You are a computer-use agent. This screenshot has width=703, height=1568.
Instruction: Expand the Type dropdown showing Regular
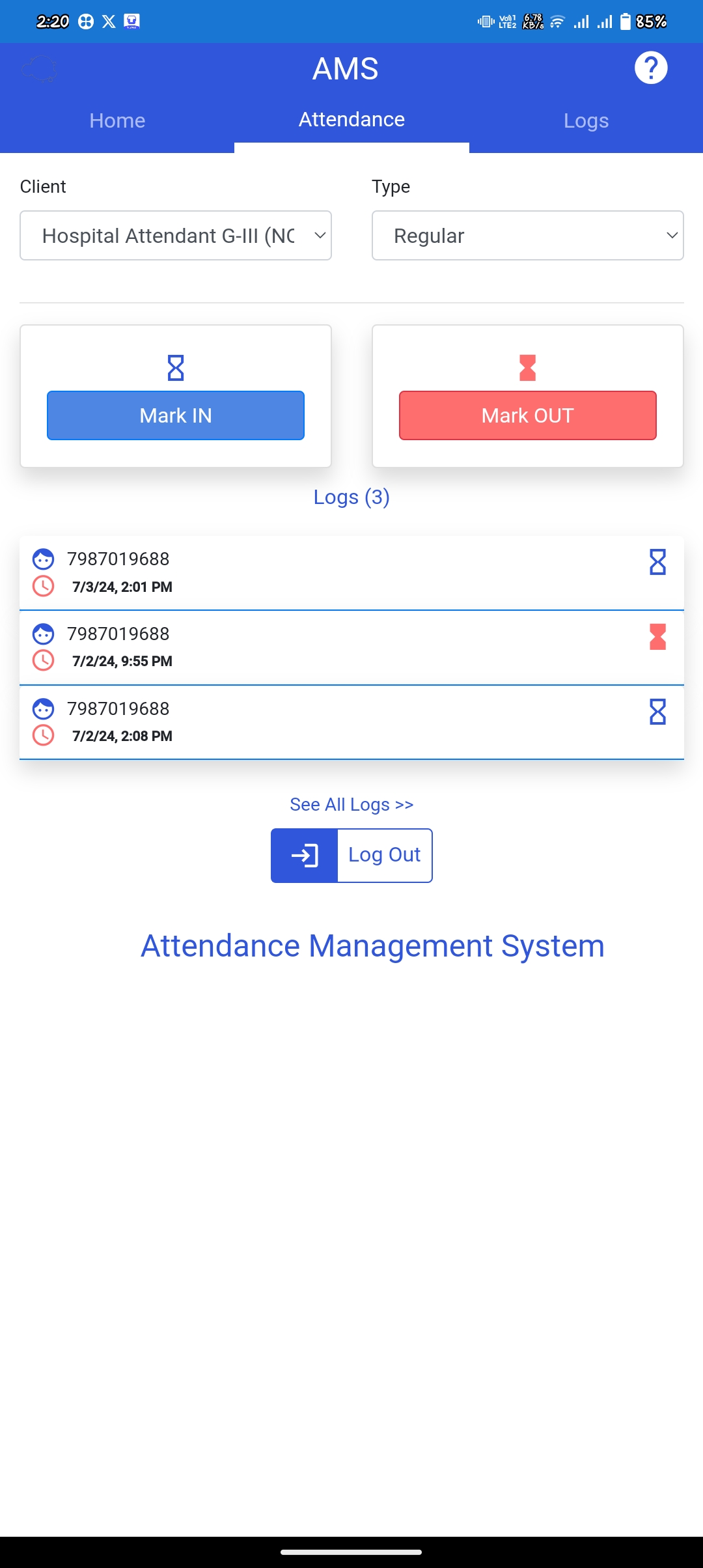point(528,235)
